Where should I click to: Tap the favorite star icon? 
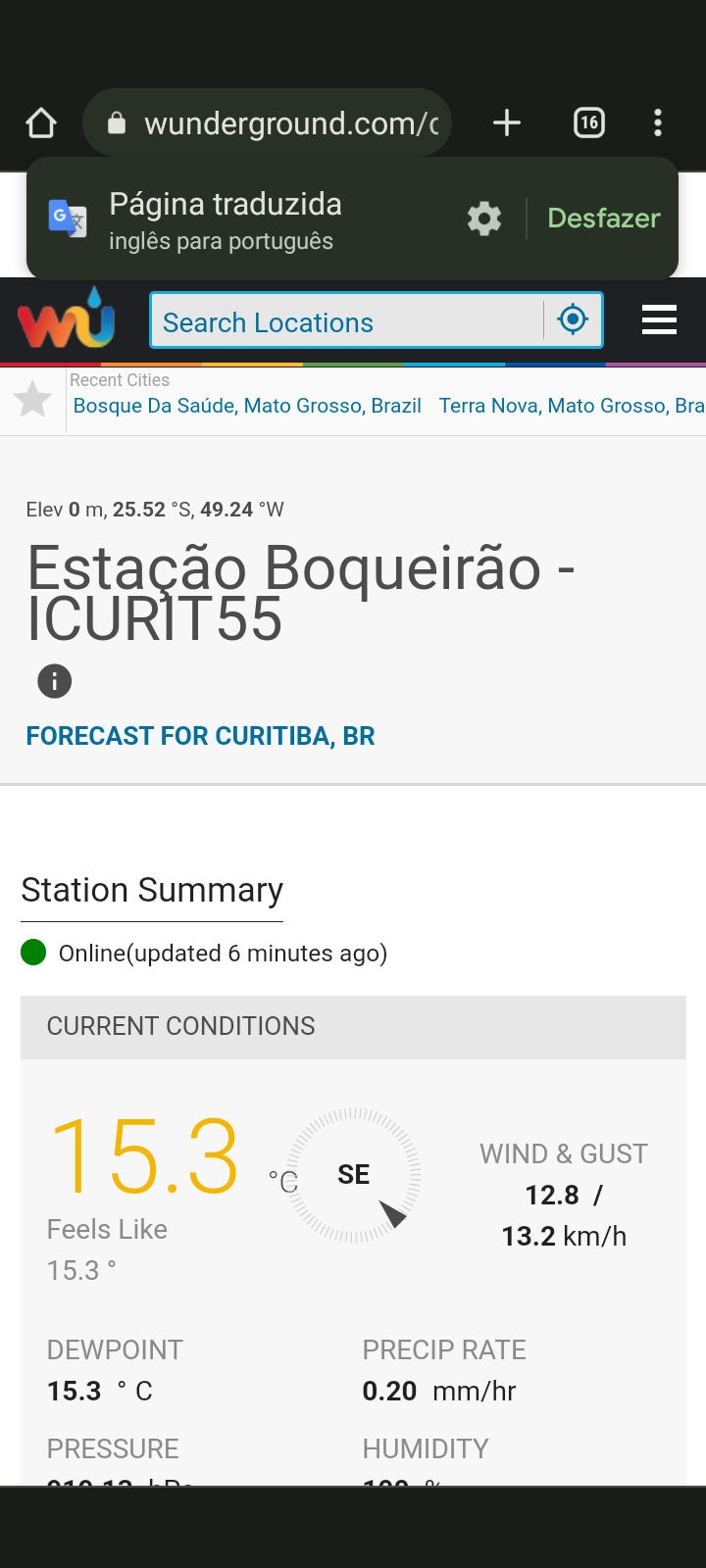coord(32,400)
